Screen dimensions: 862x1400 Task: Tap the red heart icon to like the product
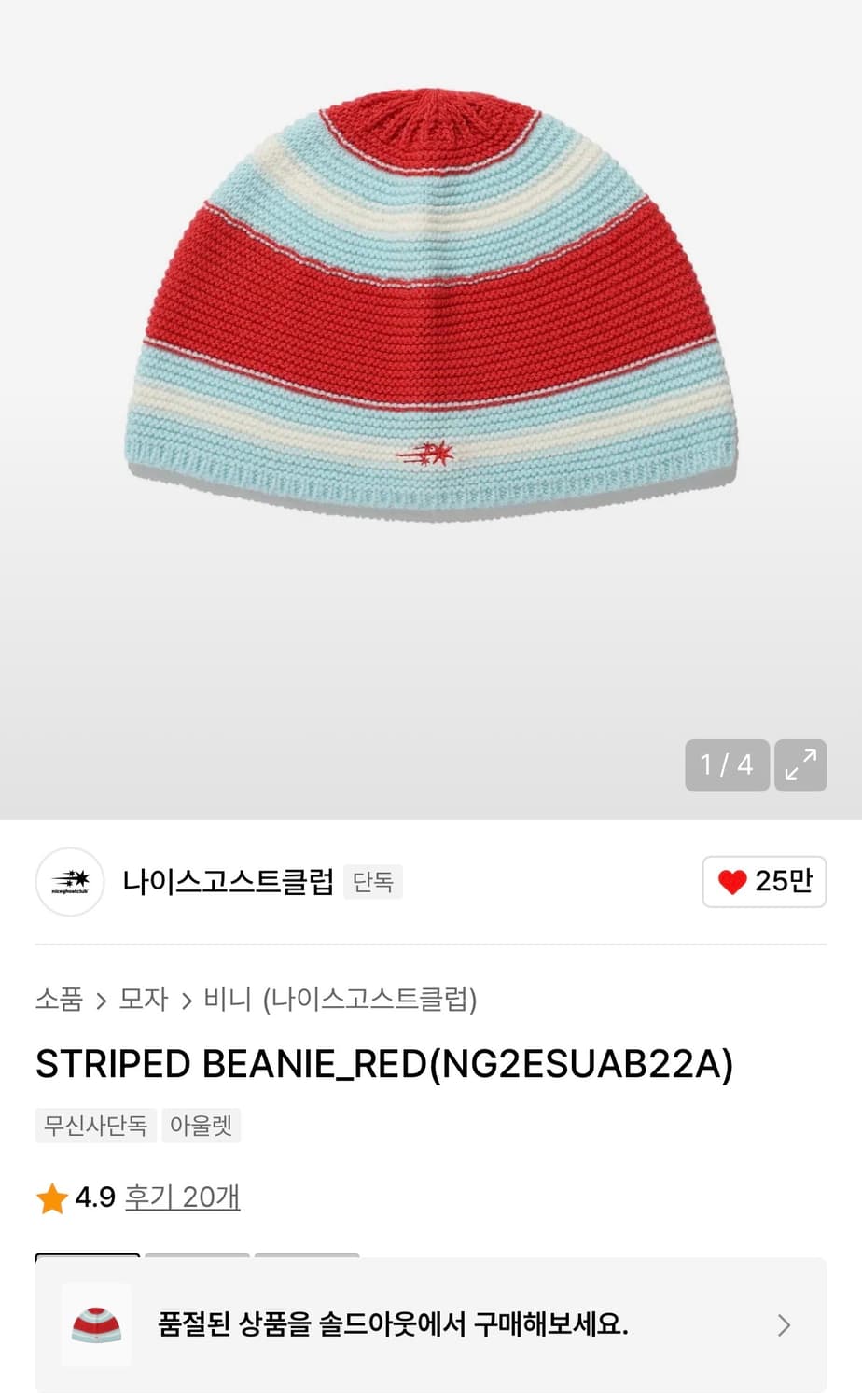click(731, 881)
